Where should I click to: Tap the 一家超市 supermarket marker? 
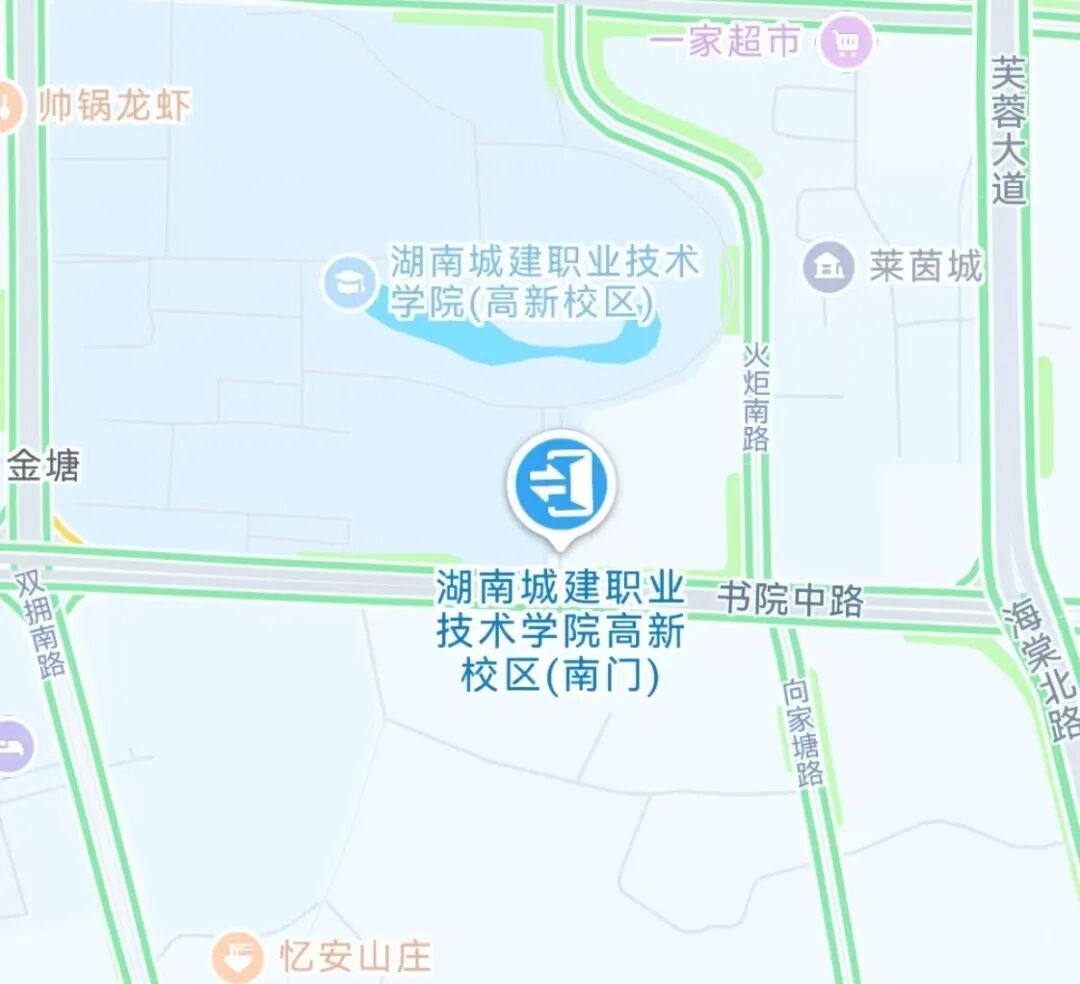tap(846, 42)
